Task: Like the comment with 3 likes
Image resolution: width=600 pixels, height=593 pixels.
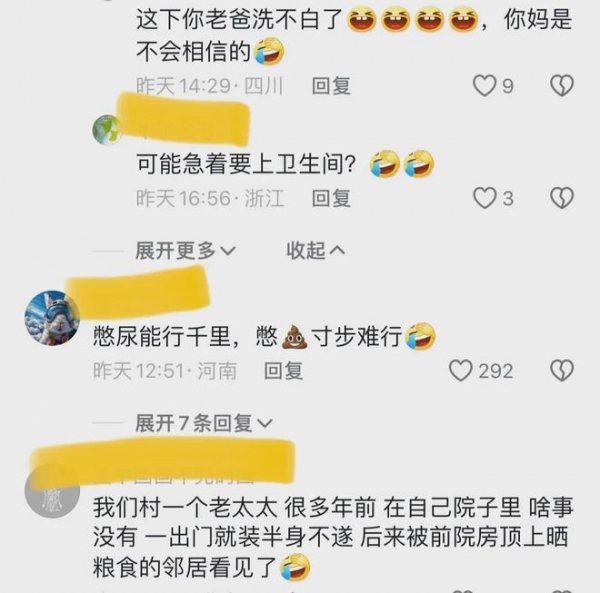Action: click(485, 198)
